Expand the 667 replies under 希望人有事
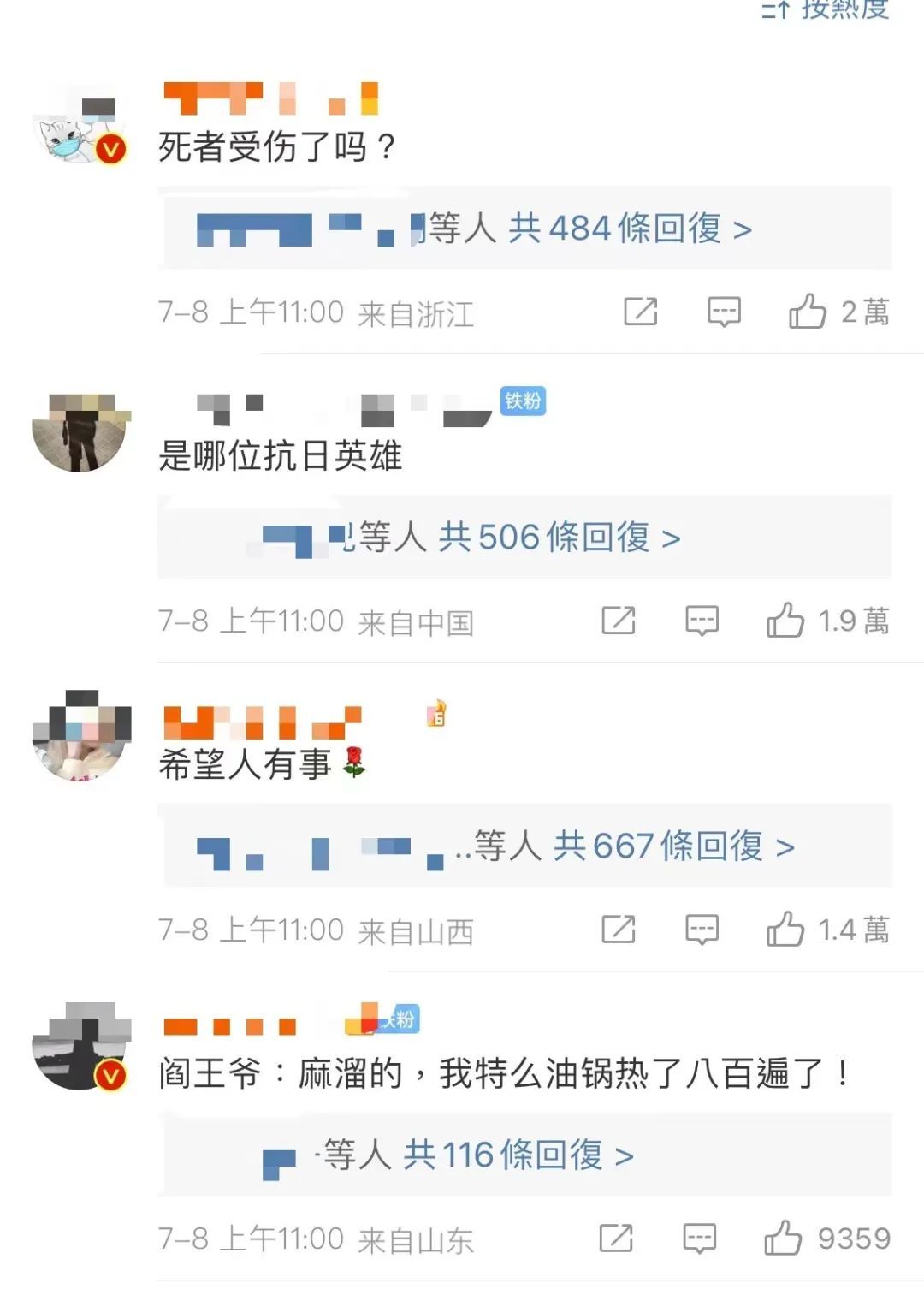 click(673, 846)
